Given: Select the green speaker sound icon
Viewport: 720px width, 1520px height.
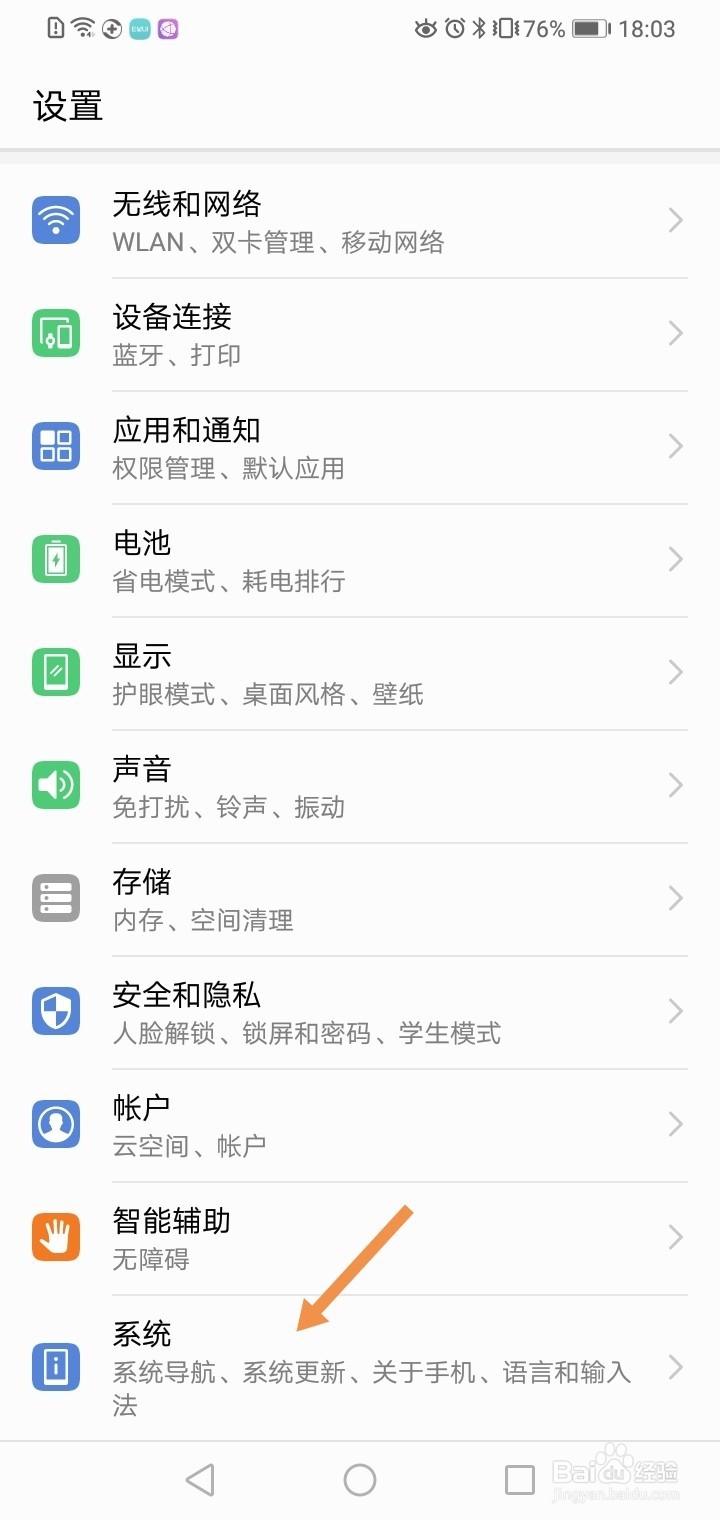Looking at the screenshot, I should (x=55, y=784).
